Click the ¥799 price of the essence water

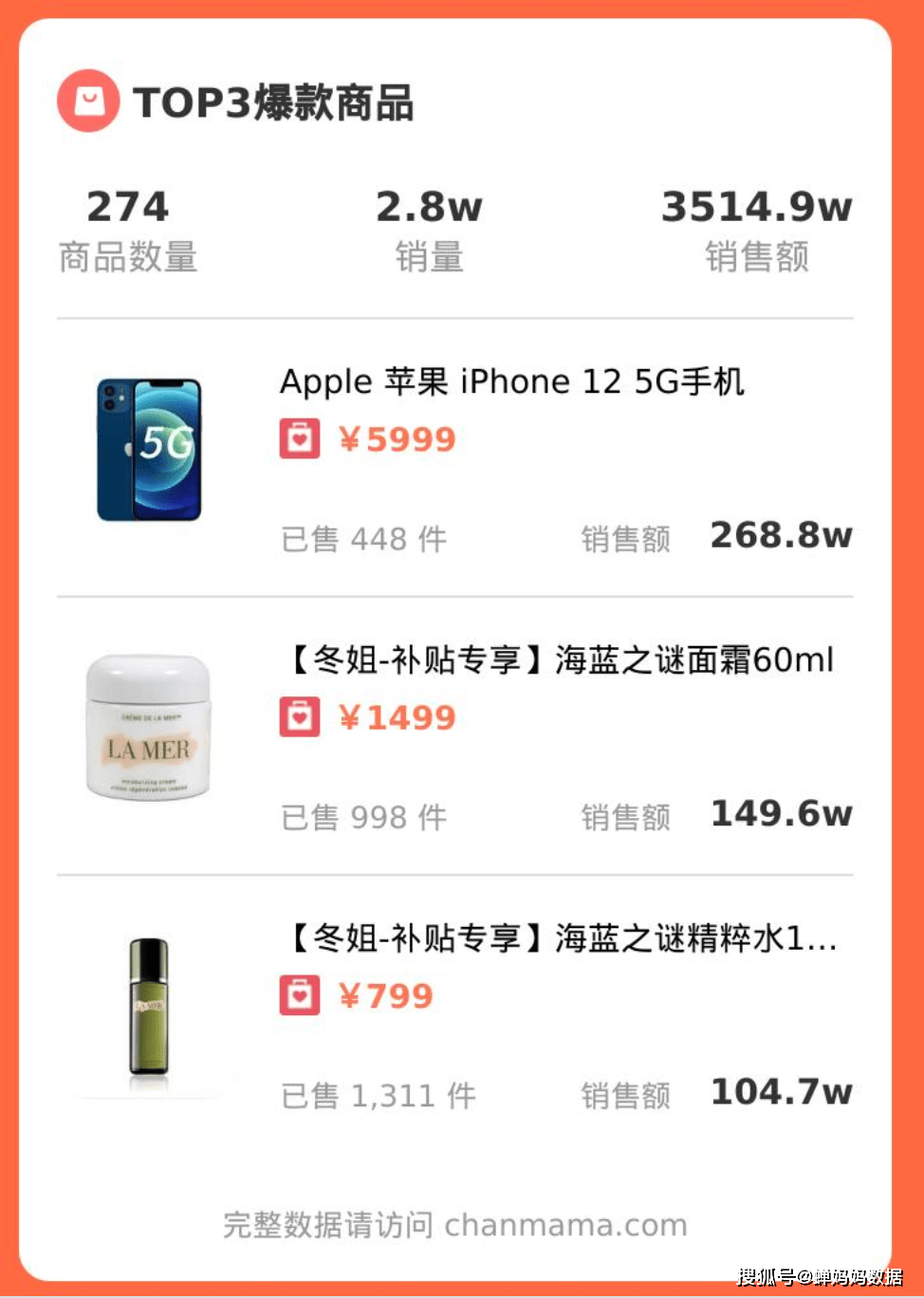[x=386, y=995]
